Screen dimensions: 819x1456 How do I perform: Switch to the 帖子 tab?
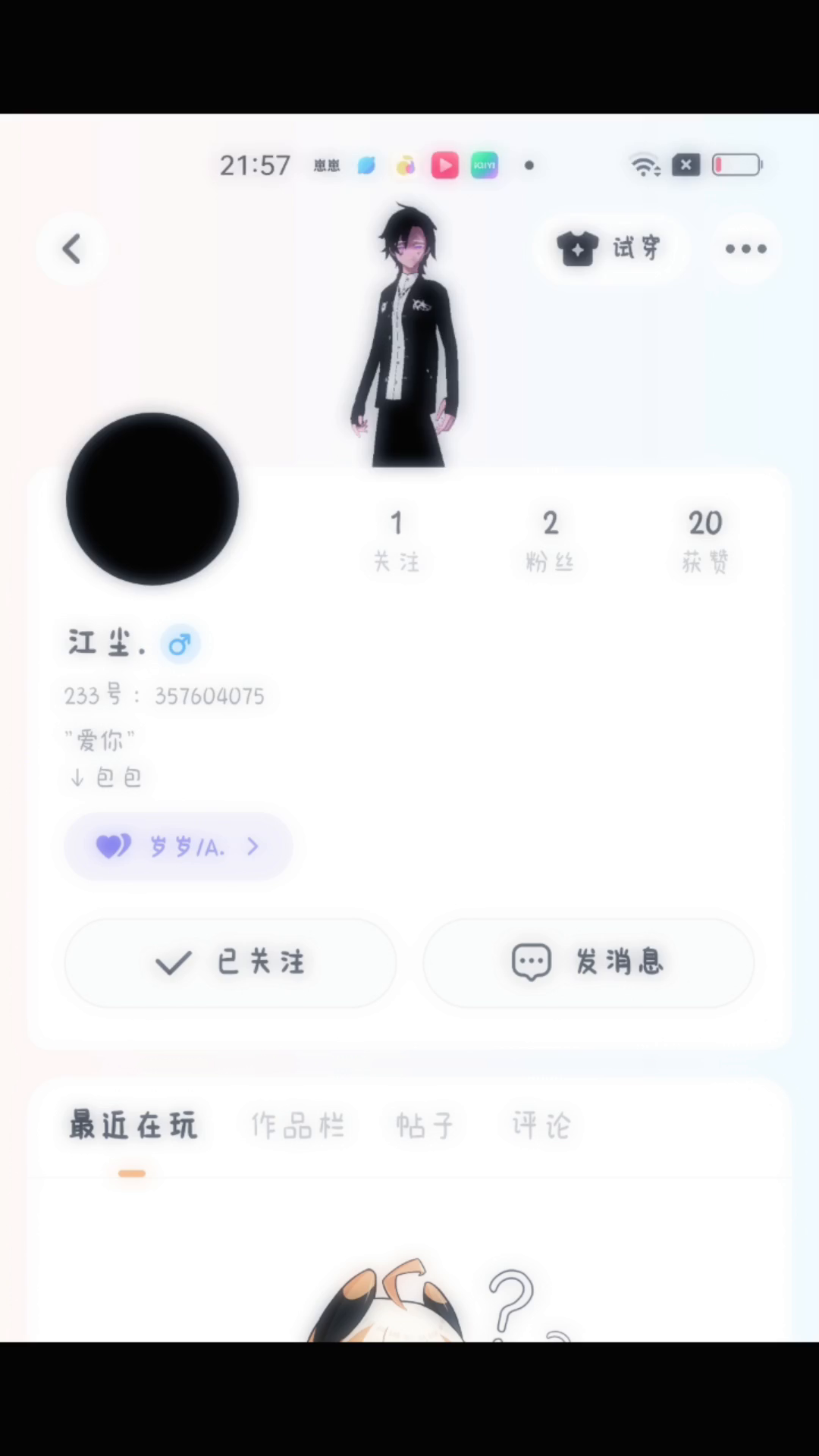[425, 1125]
